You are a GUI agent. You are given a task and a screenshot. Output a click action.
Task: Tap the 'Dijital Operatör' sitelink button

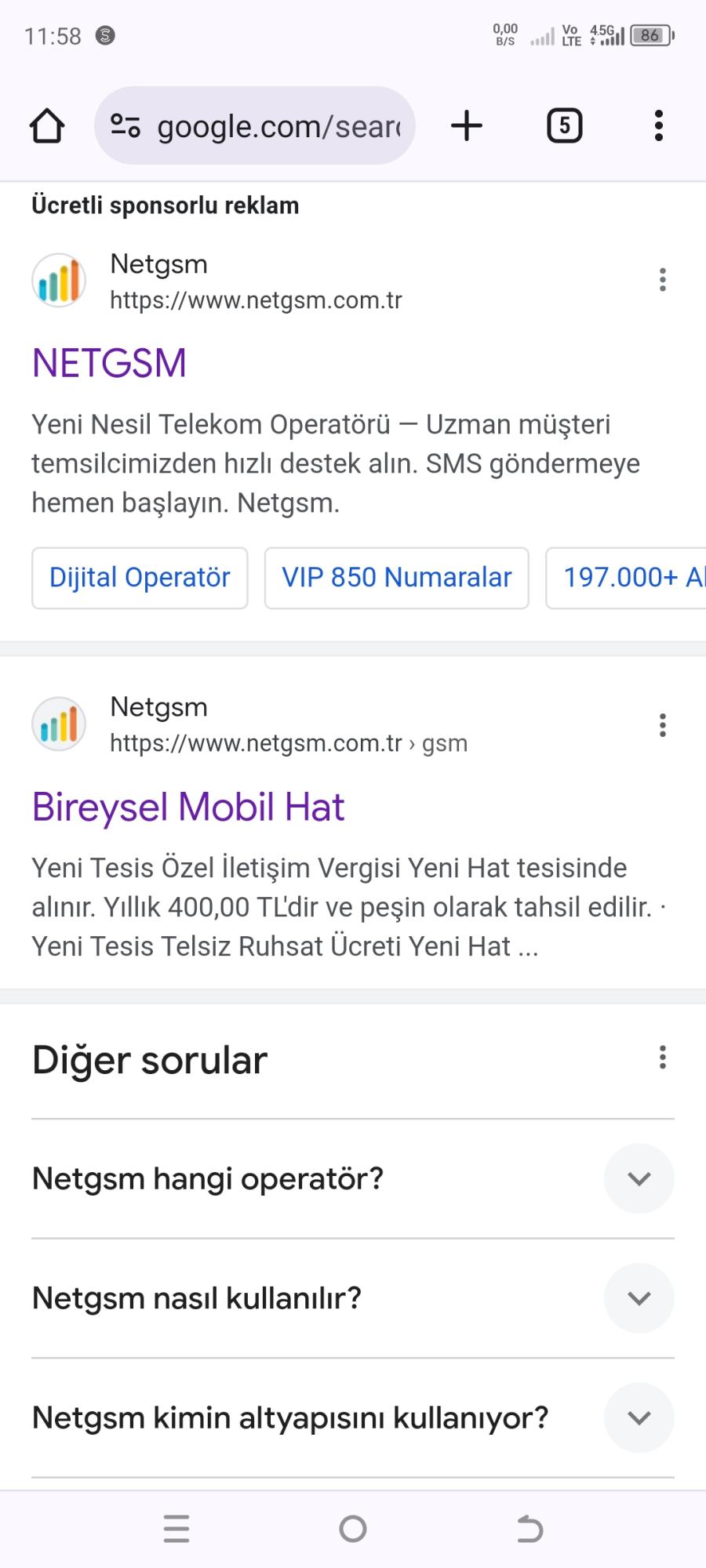(x=140, y=578)
